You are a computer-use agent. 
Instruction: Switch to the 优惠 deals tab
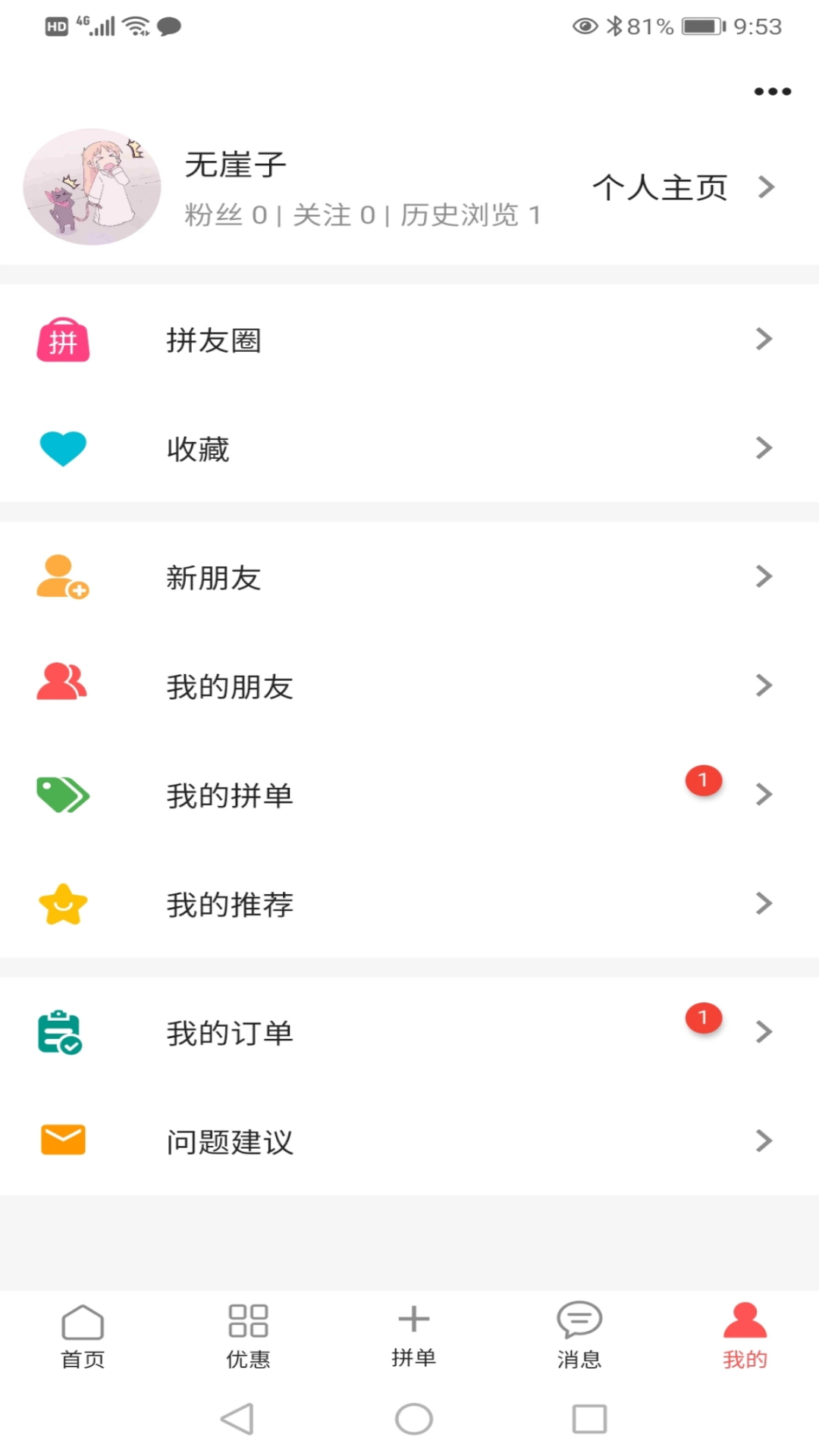point(248,1336)
